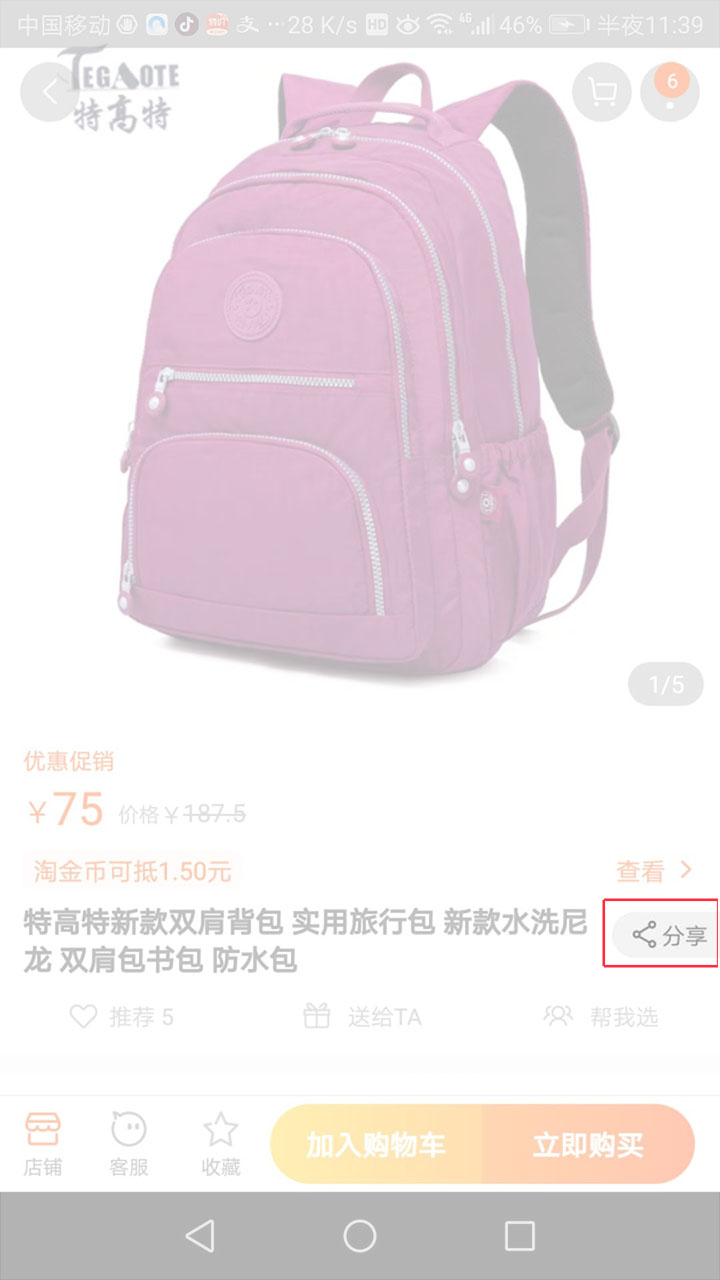The height and width of the screenshot is (1280, 720).
Task: Tap 立即购买 to buy now
Action: [x=588, y=1144]
